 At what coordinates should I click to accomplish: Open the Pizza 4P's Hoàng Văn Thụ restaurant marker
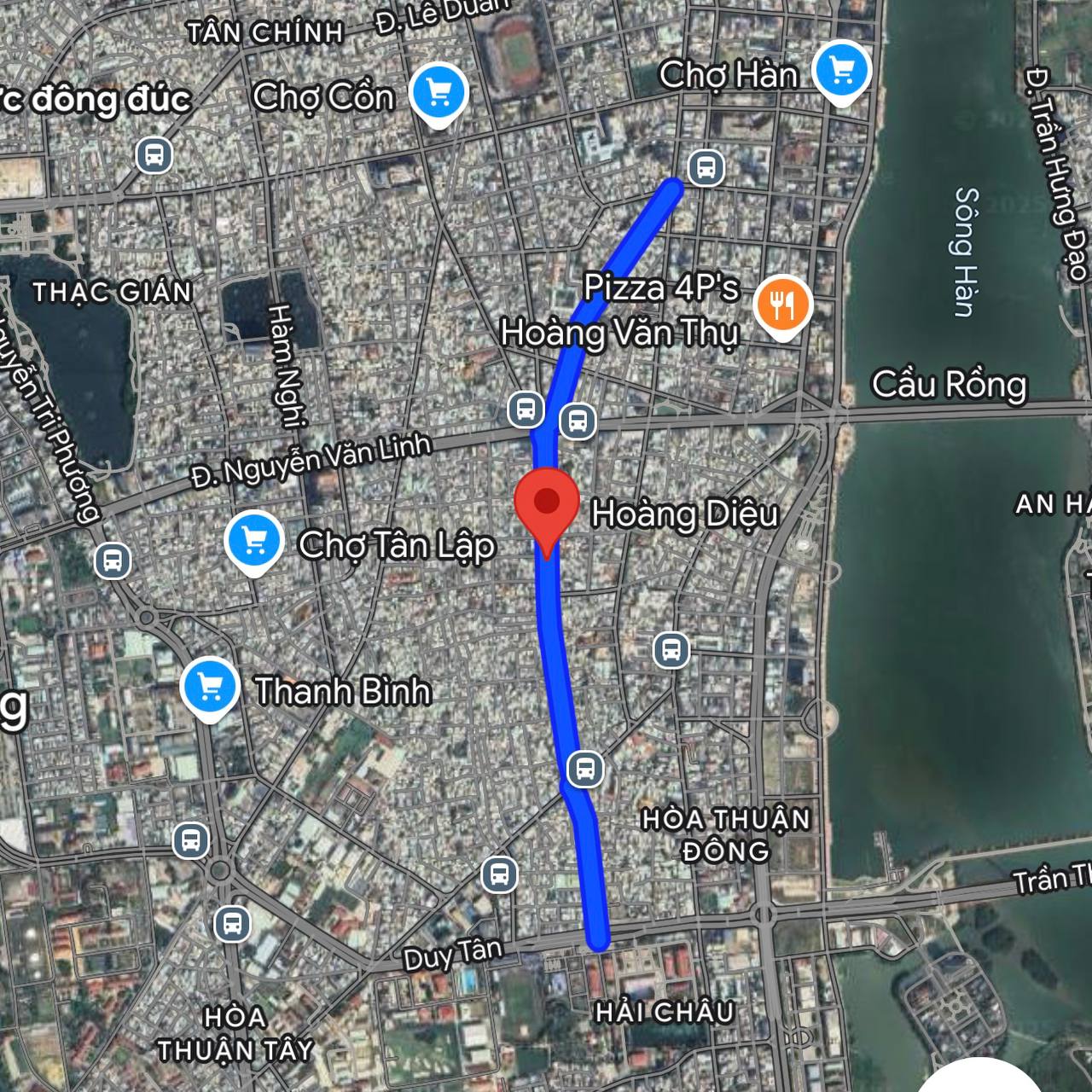tap(782, 303)
